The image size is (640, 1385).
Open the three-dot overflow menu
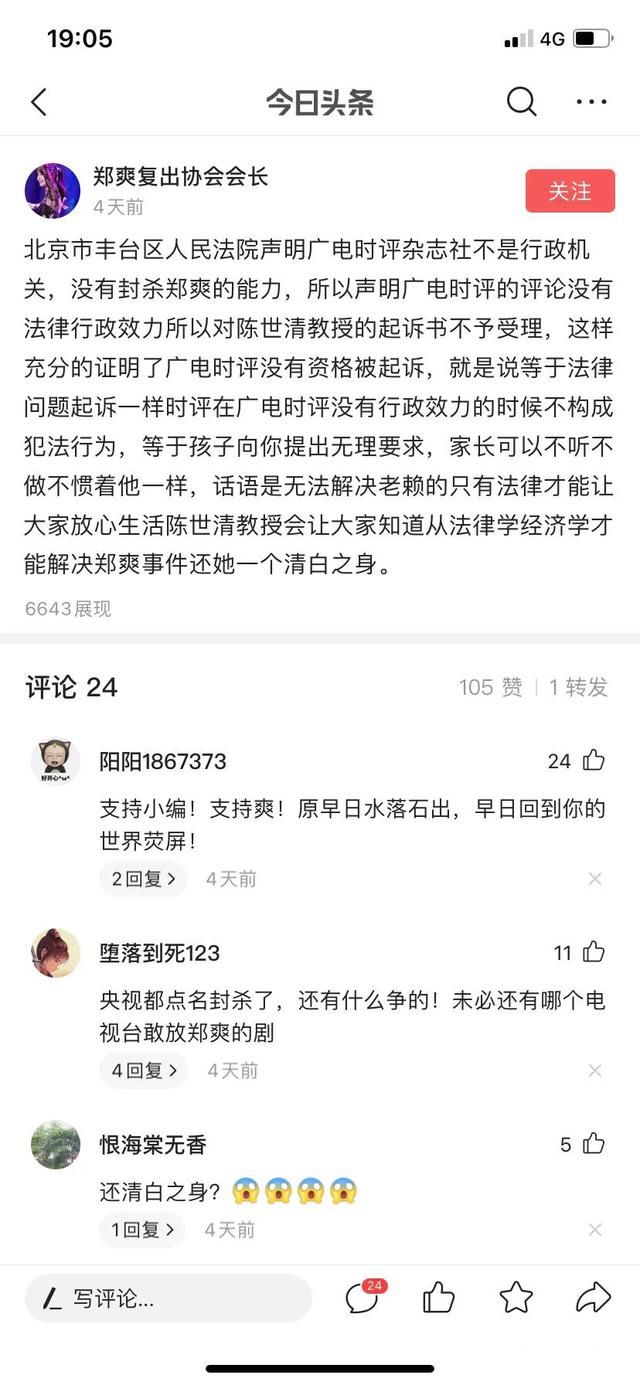pyautogui.click(x=591, y=102)
